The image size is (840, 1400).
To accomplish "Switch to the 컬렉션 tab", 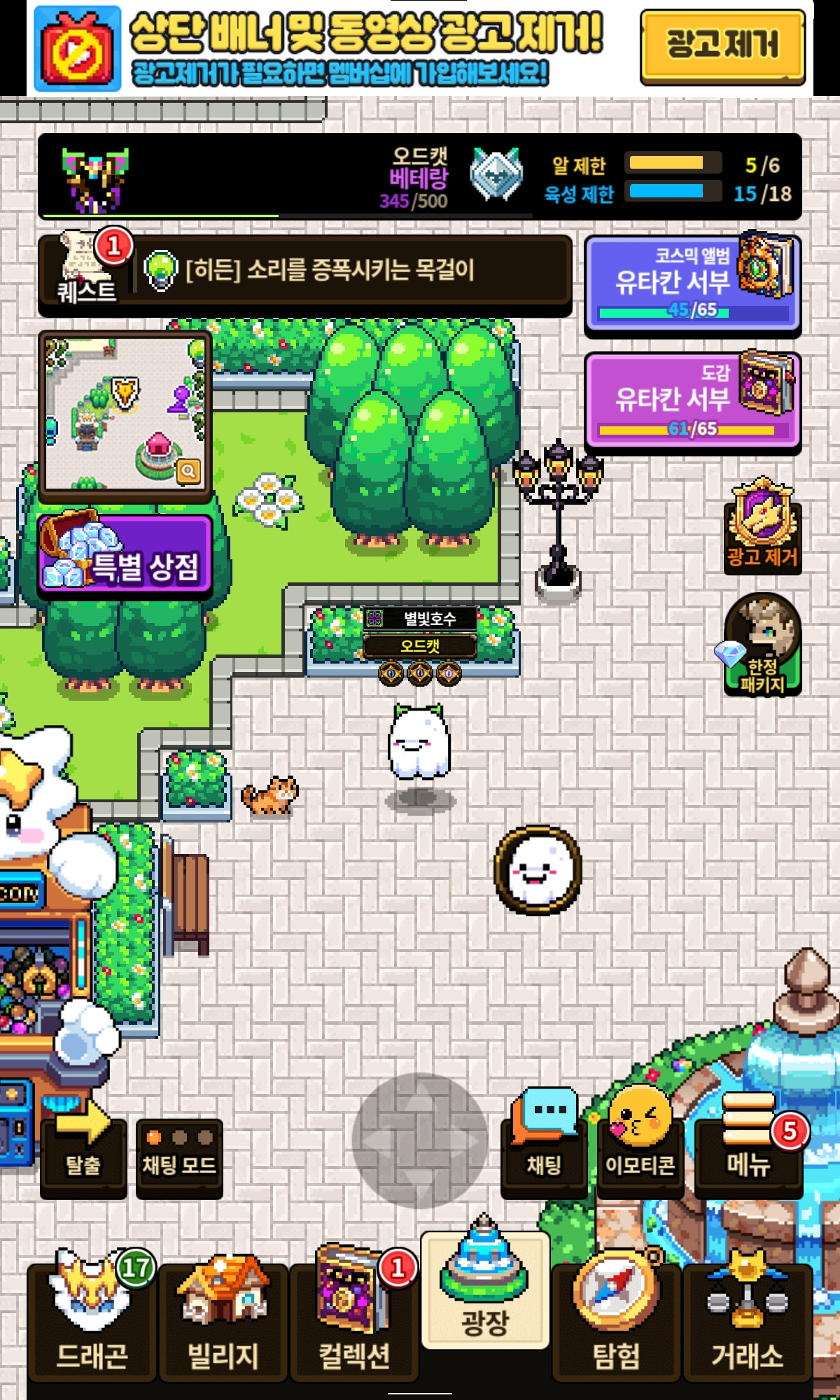I will click(x=354, y=1322).
